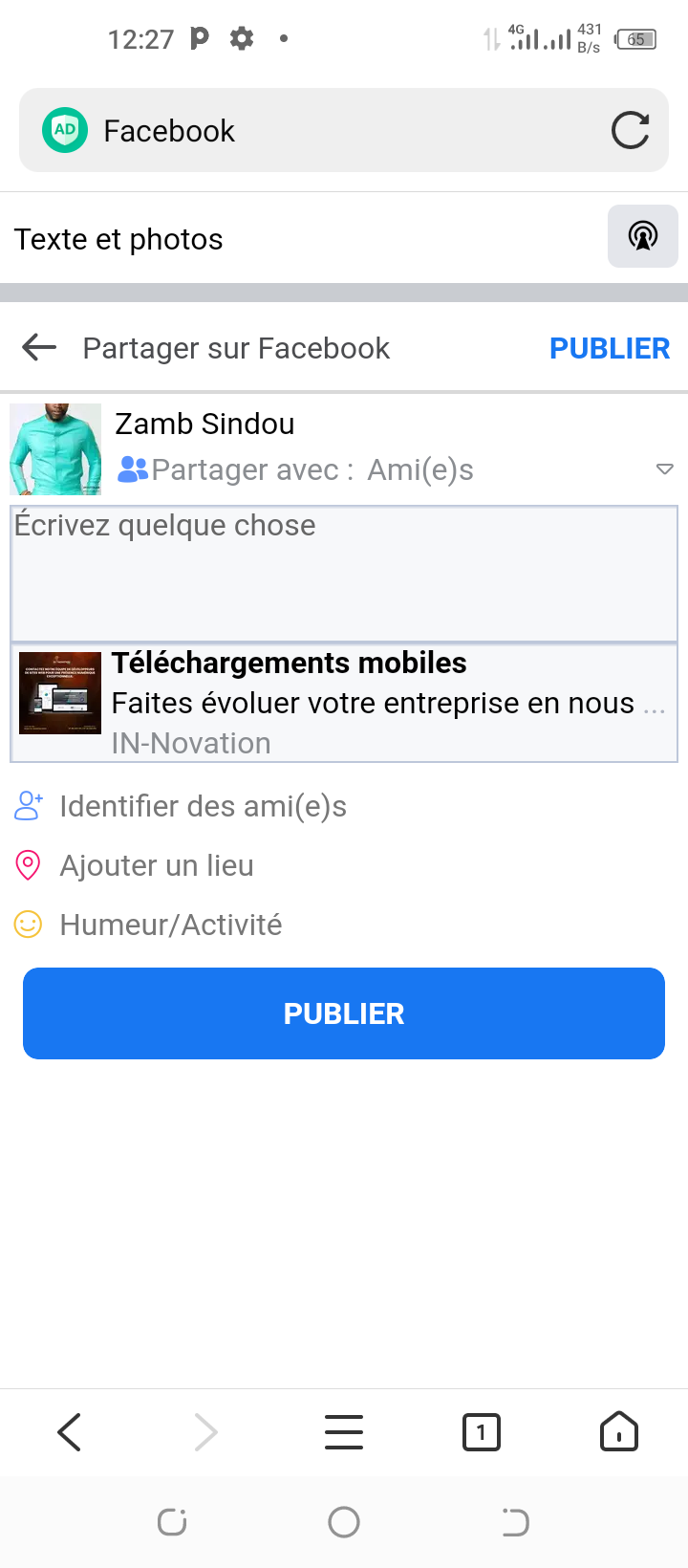The height and width of the screenshot is (1568, 688).
Task: Tap the large blue PUBLIER button
Action: coord(344,1013)
